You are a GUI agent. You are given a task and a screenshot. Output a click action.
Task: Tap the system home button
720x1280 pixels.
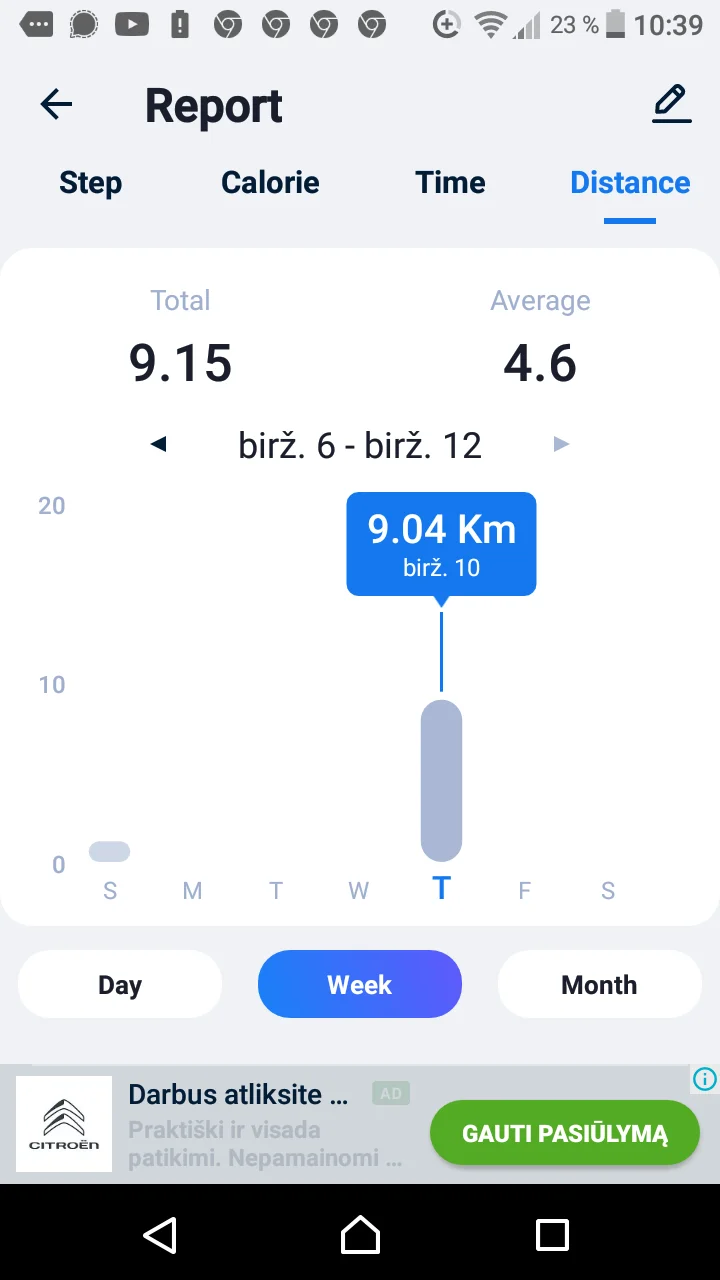tap(360, 1235)
